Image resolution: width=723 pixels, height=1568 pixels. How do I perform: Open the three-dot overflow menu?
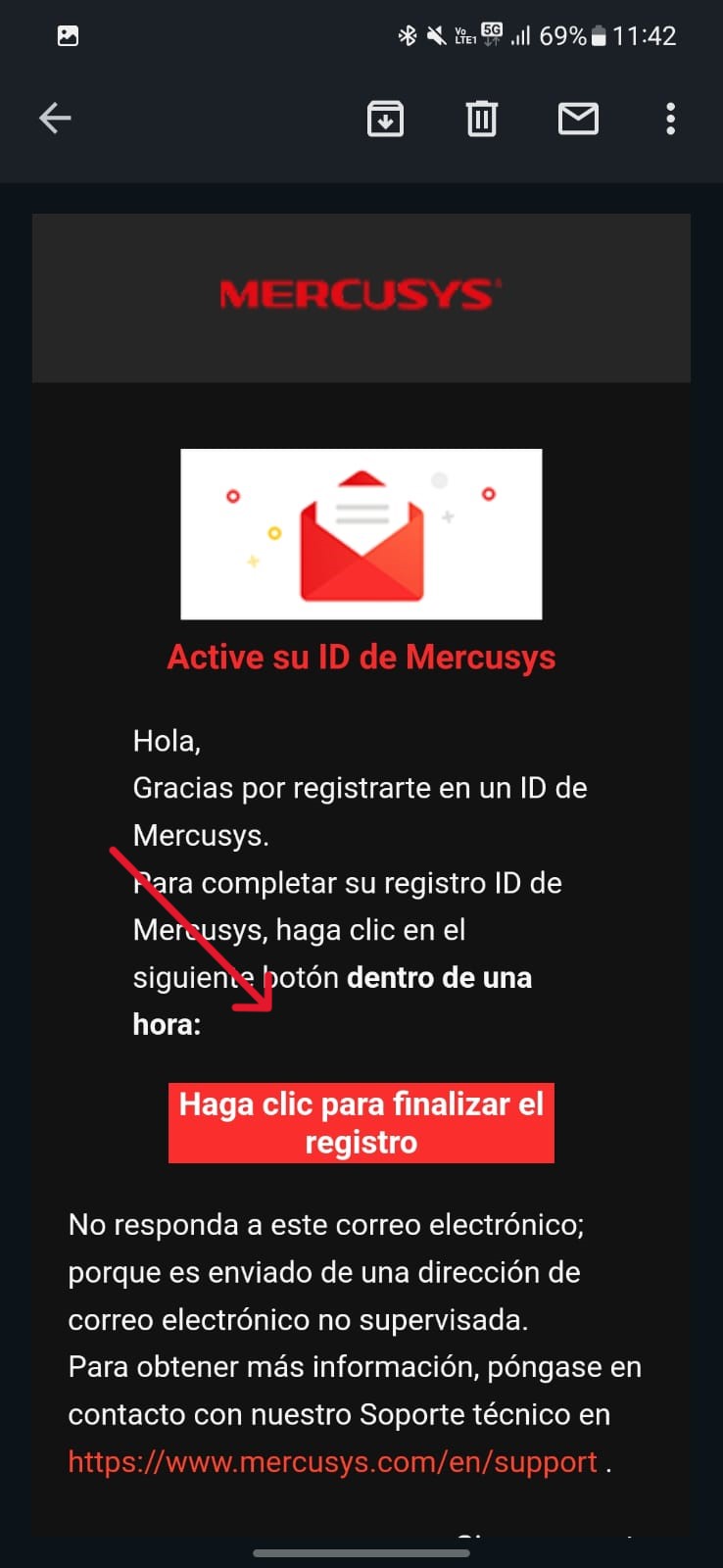tap(670, 119)
